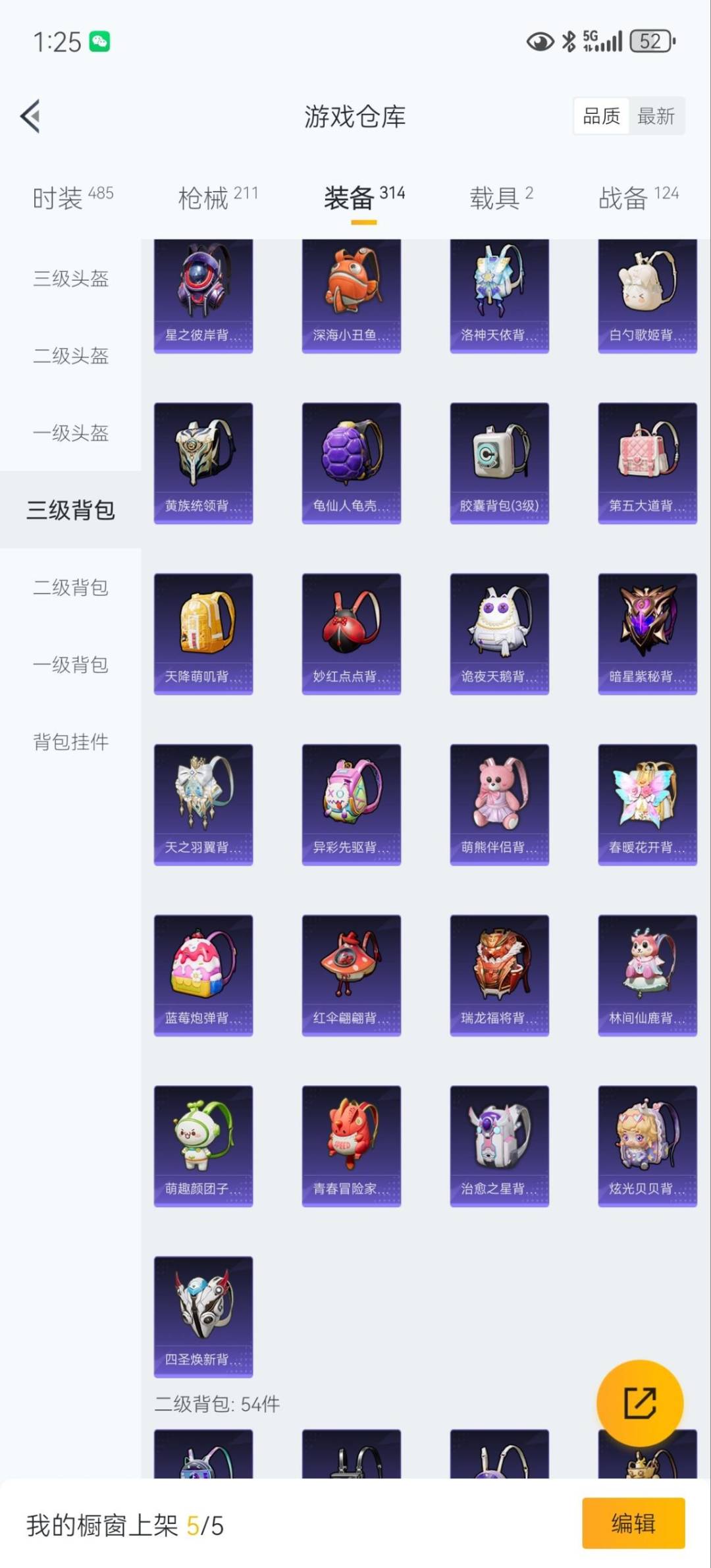This screenshot has height=1568, width=711.
Task: Open the 蓝莓炮弹背 cake backpack thumbnail
Action: click(x=203, y=973)
